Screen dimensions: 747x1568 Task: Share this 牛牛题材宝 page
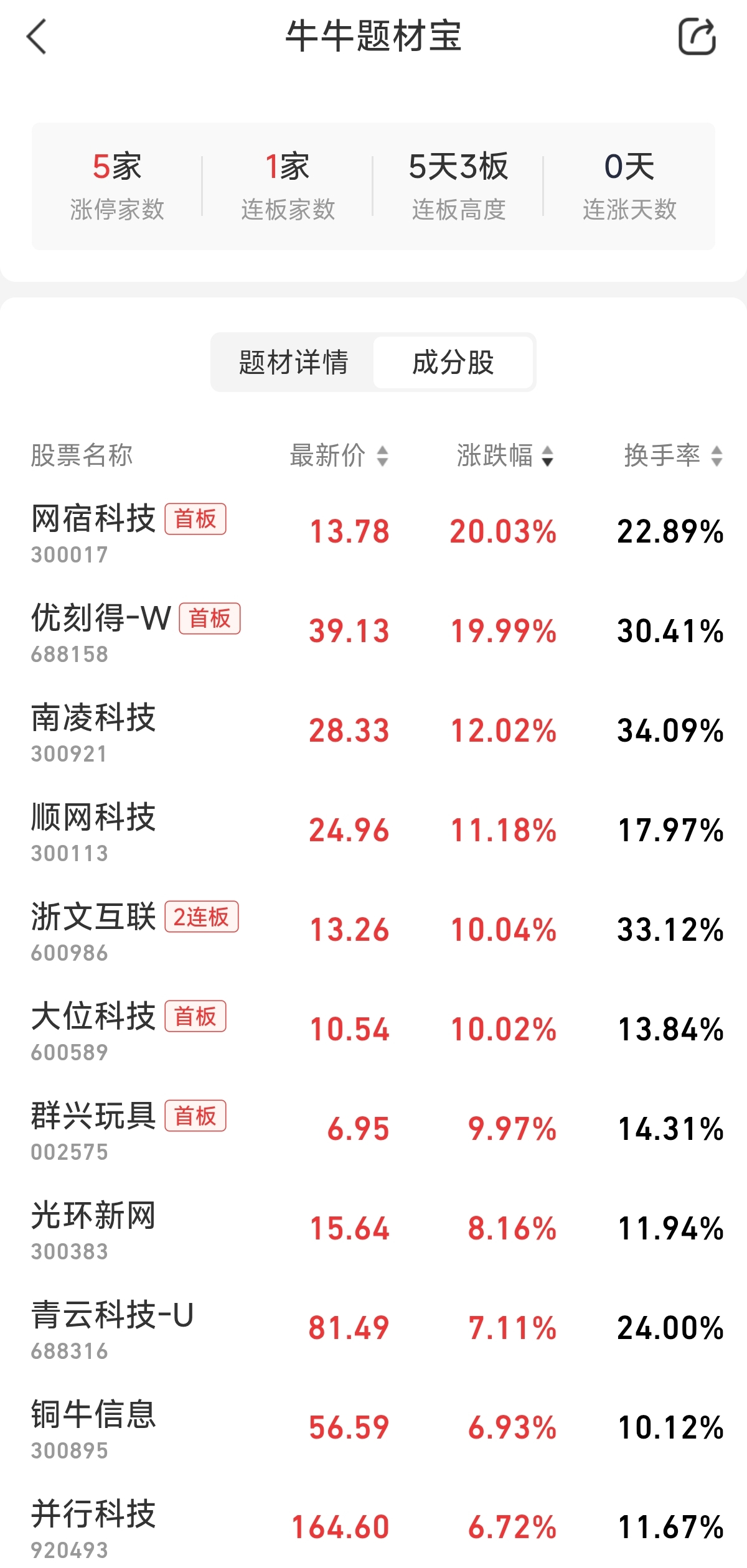[697, 37]
